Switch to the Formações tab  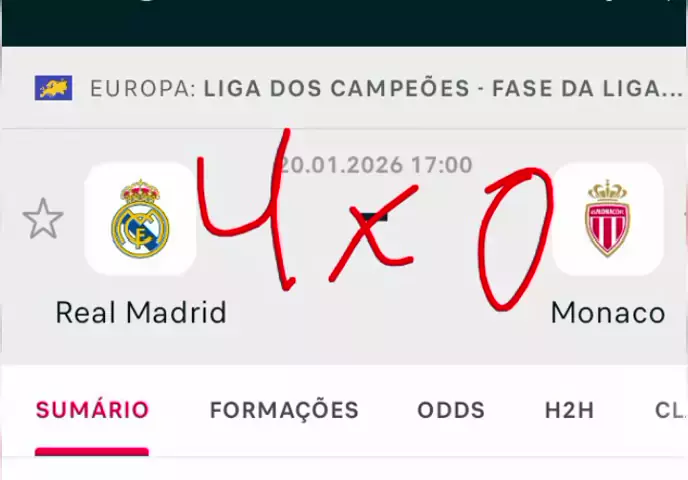click(x=284, y=410)
